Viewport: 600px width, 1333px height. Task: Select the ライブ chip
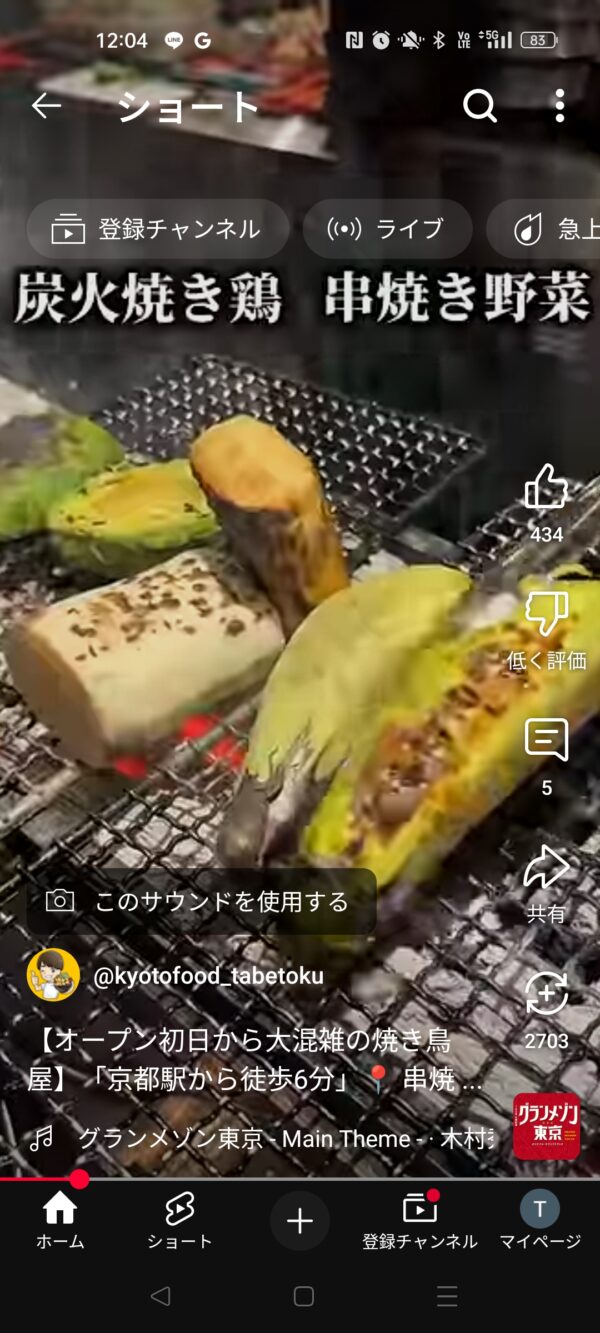387,229
